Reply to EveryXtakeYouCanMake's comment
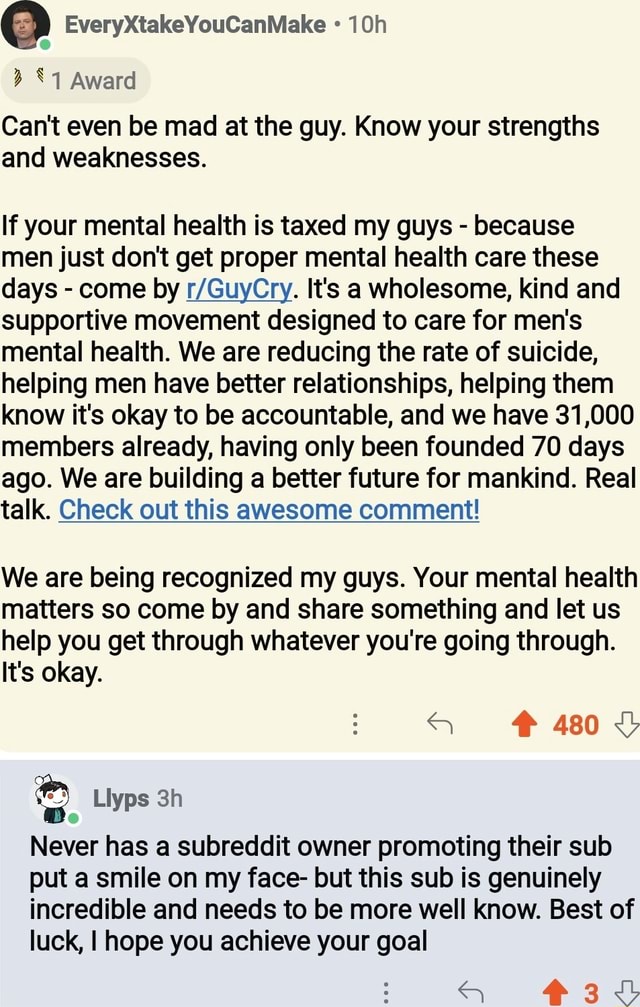 pos(440,724)
